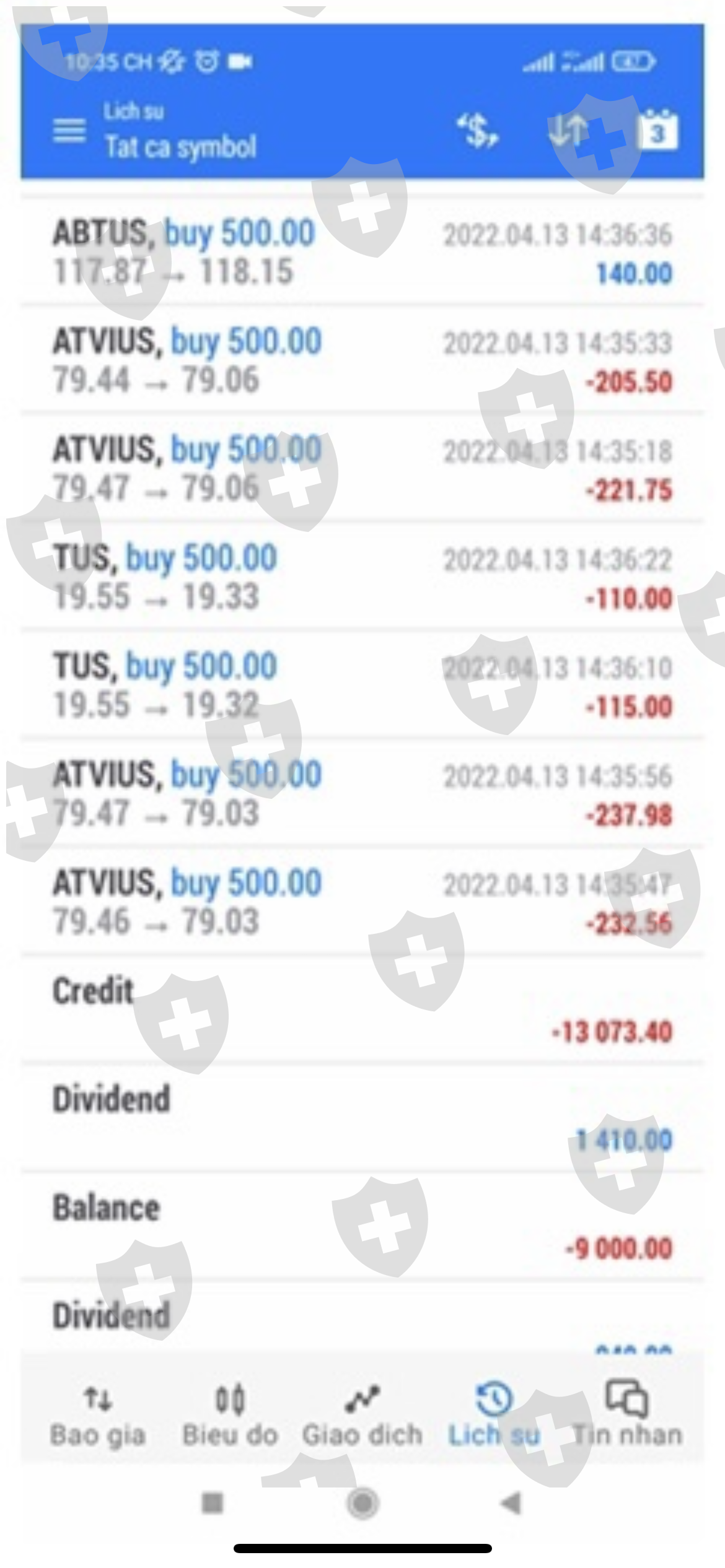
Task: Tap the Android back navigation button
Action: click(x=511, y=1503)
